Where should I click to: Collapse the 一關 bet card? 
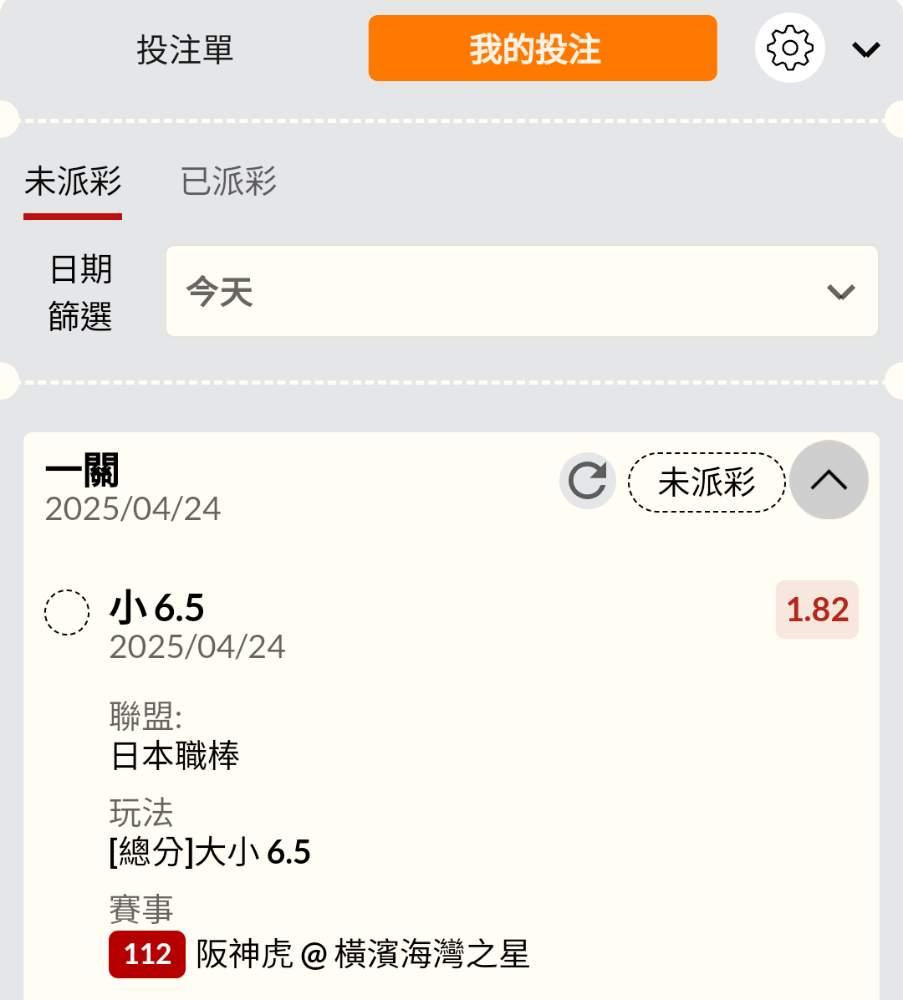[829, 480]
